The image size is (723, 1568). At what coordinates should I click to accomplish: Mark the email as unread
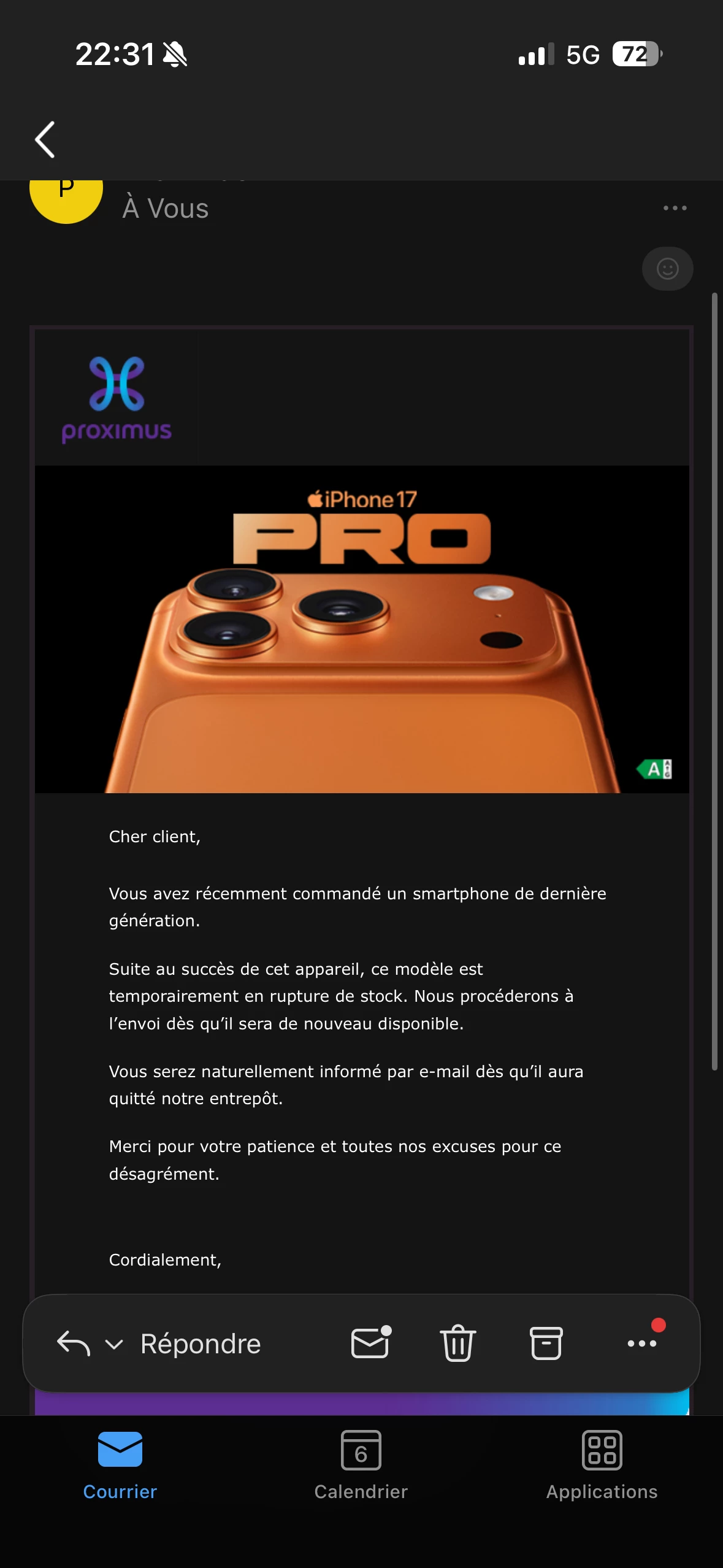370,1343
